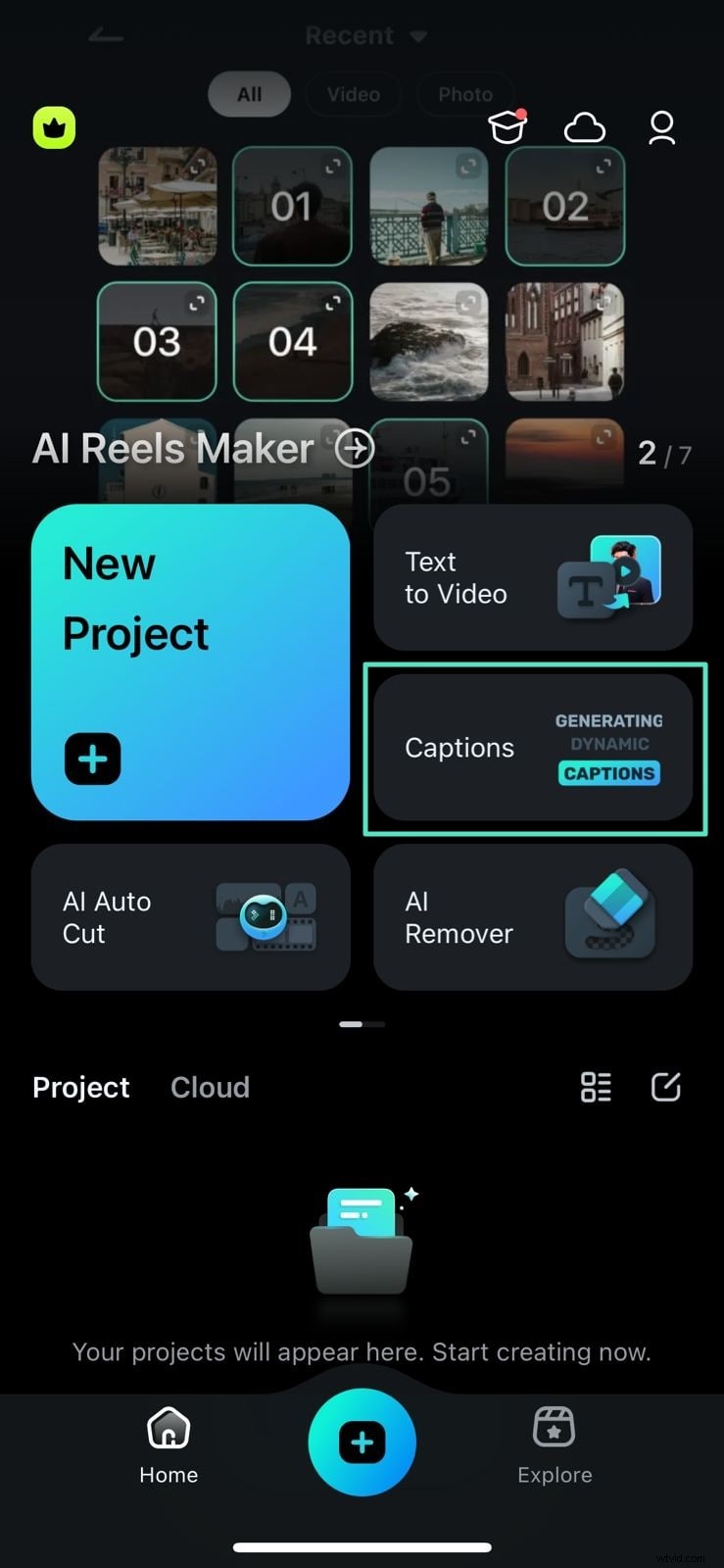Open AI Reels Maker arrow
The height and width of the screenshot is (1568, 724).
pos(355,449)
